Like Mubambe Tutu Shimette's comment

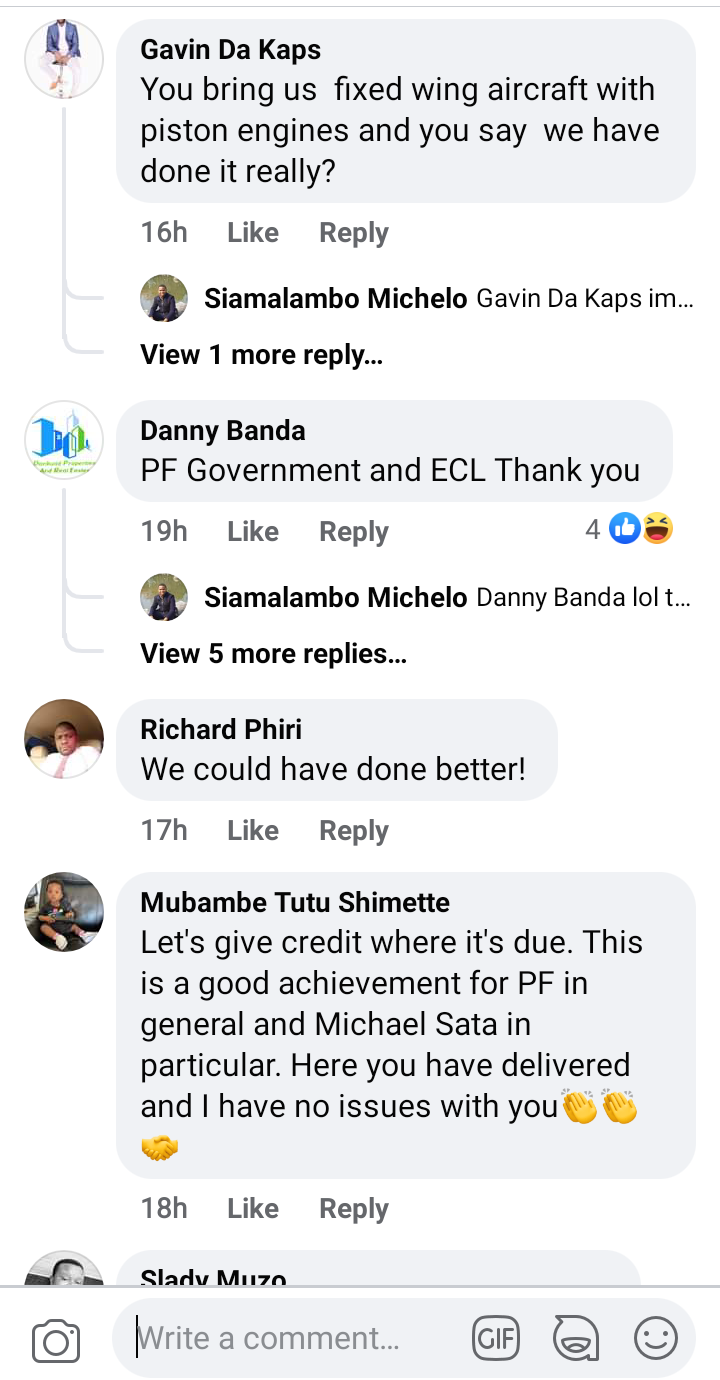click(252, 1208)
